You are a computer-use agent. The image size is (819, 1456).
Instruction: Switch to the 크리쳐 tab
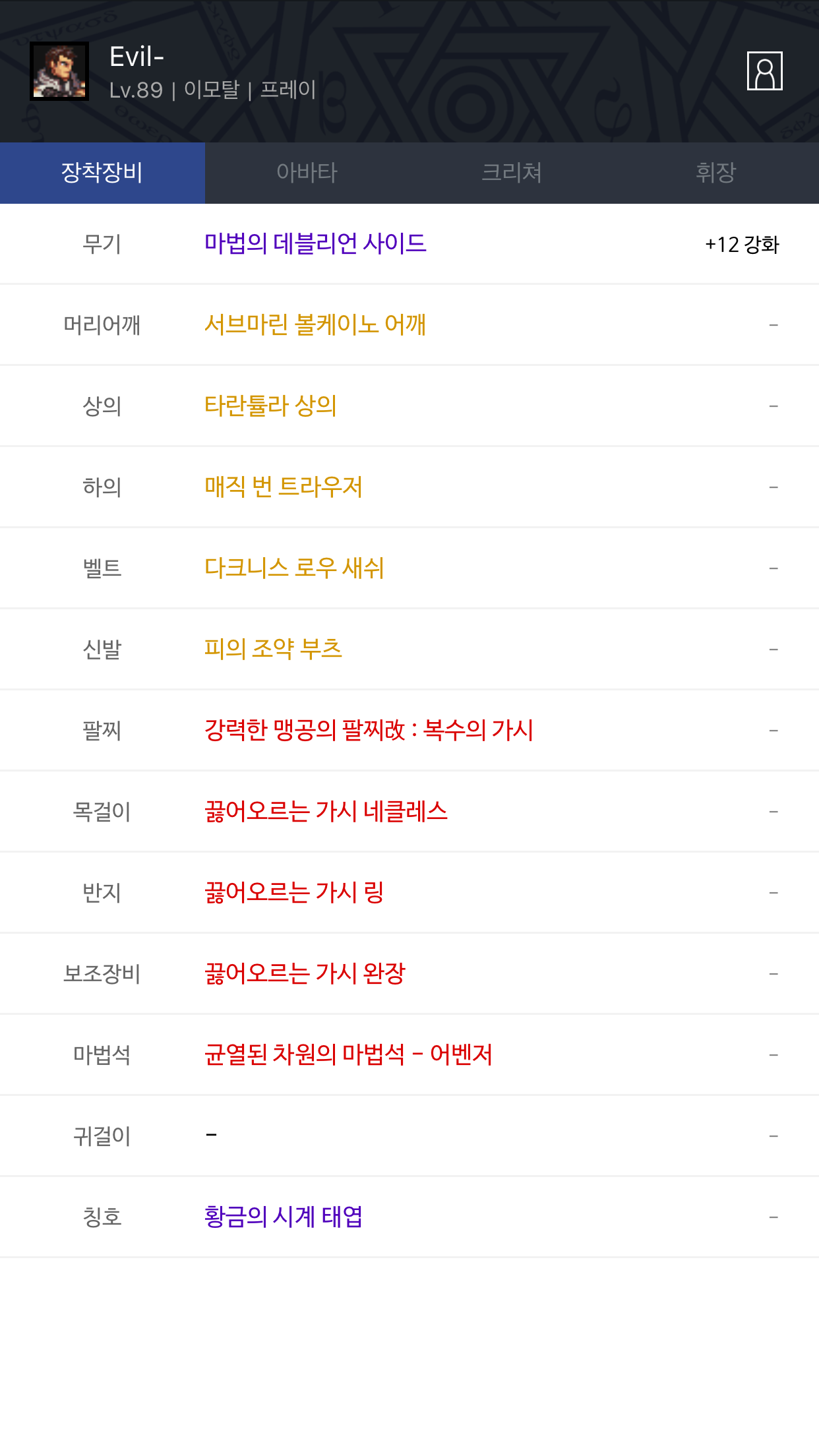[512, 173]
